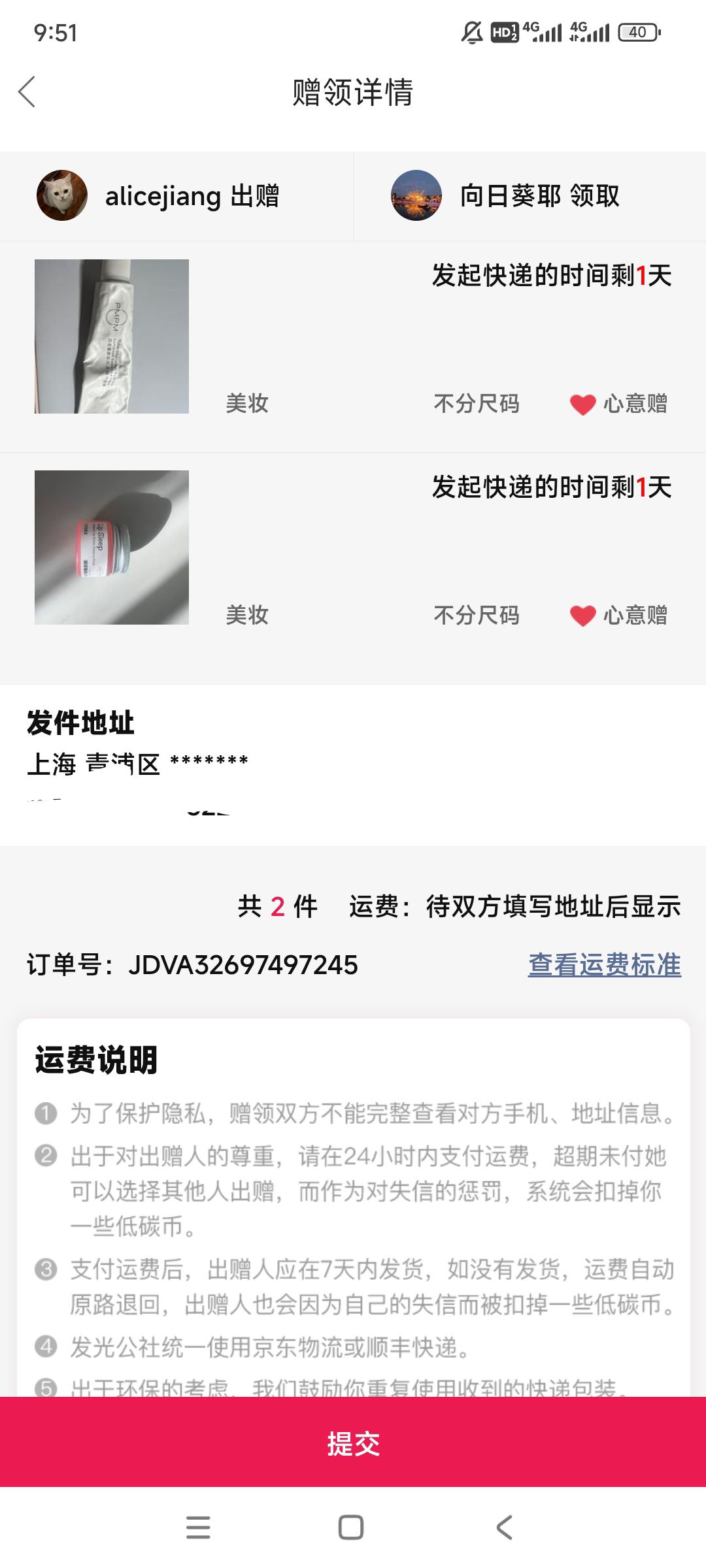Image resolution: width=706 pixels, height=1568 pixels.
Task: Tap the red 提交 button
Action: pyautogui.click(x=353, y=1443)
